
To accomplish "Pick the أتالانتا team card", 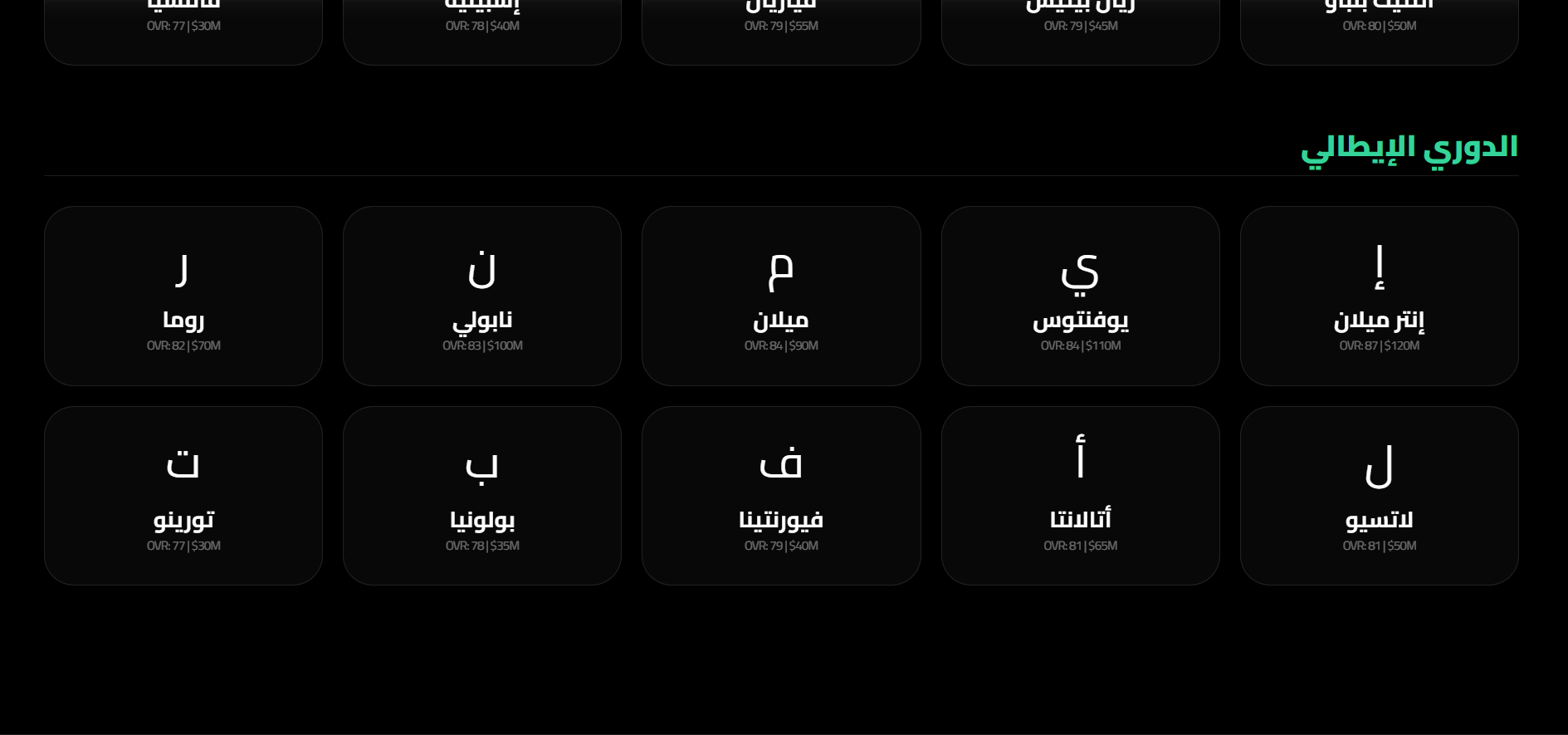I will tap(1080, 496).
